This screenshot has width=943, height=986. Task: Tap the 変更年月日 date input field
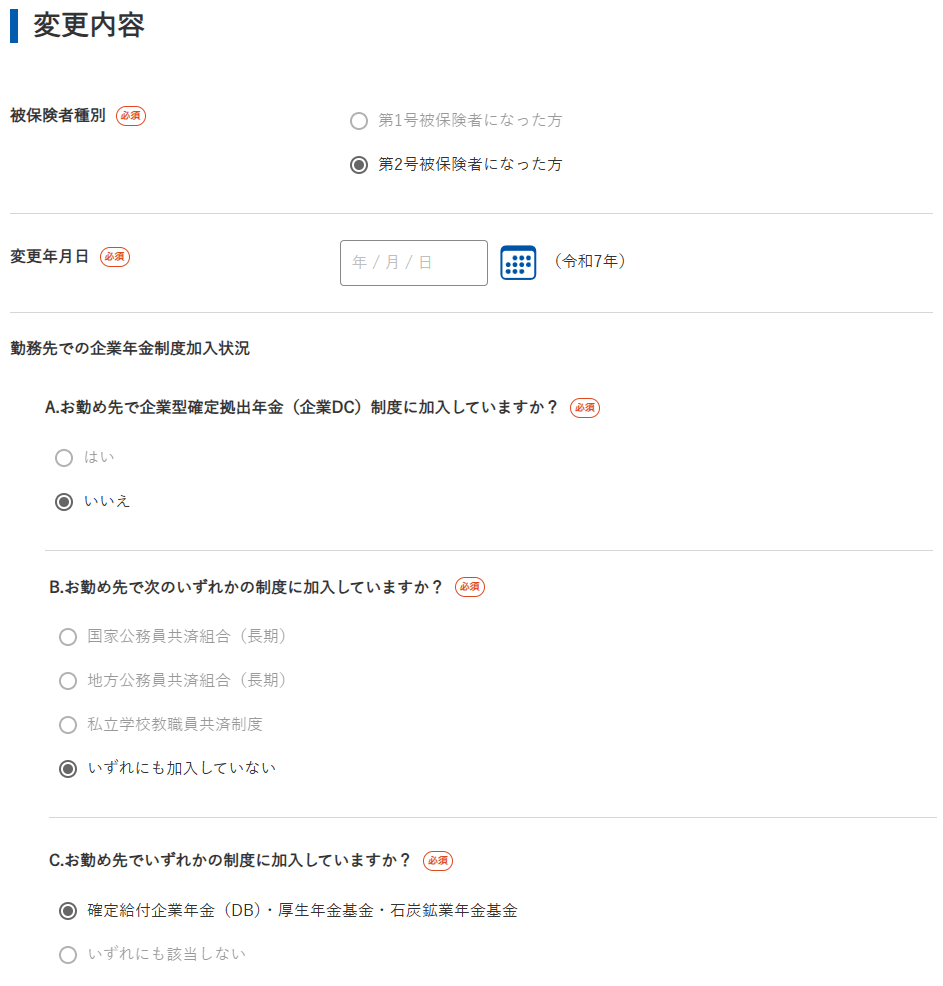[413, 263]
